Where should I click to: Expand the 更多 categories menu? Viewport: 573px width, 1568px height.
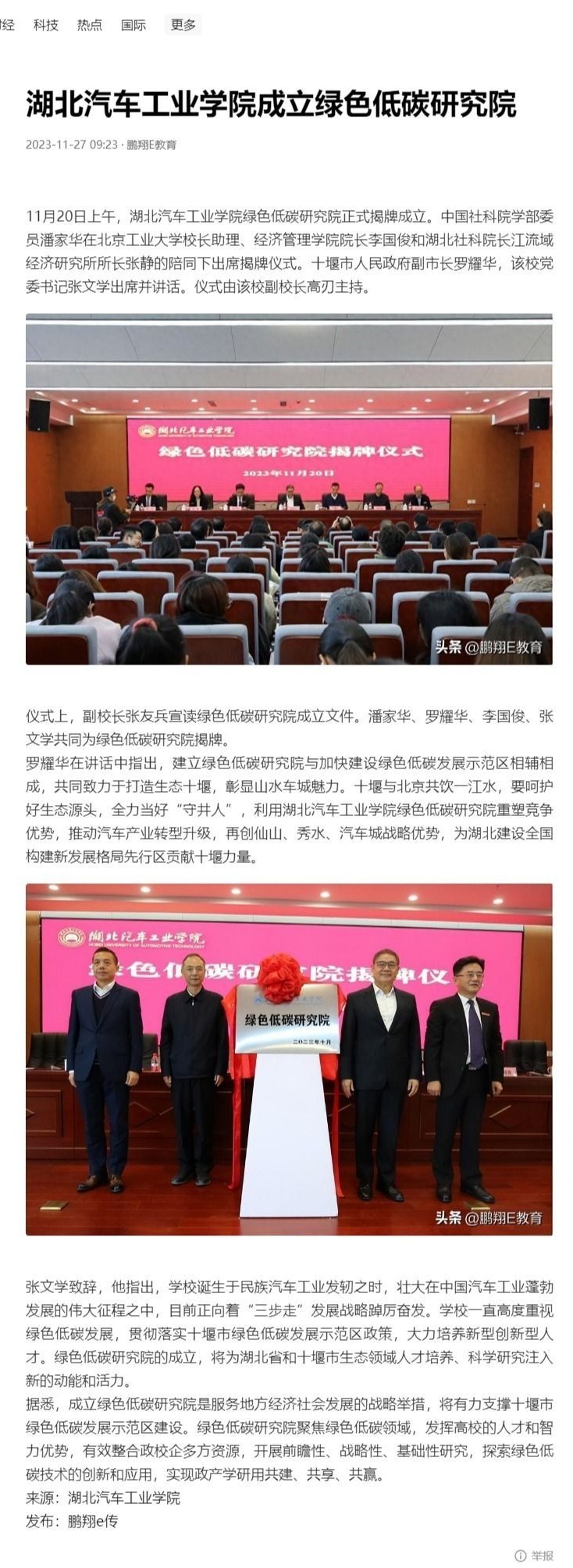point(183,25)
